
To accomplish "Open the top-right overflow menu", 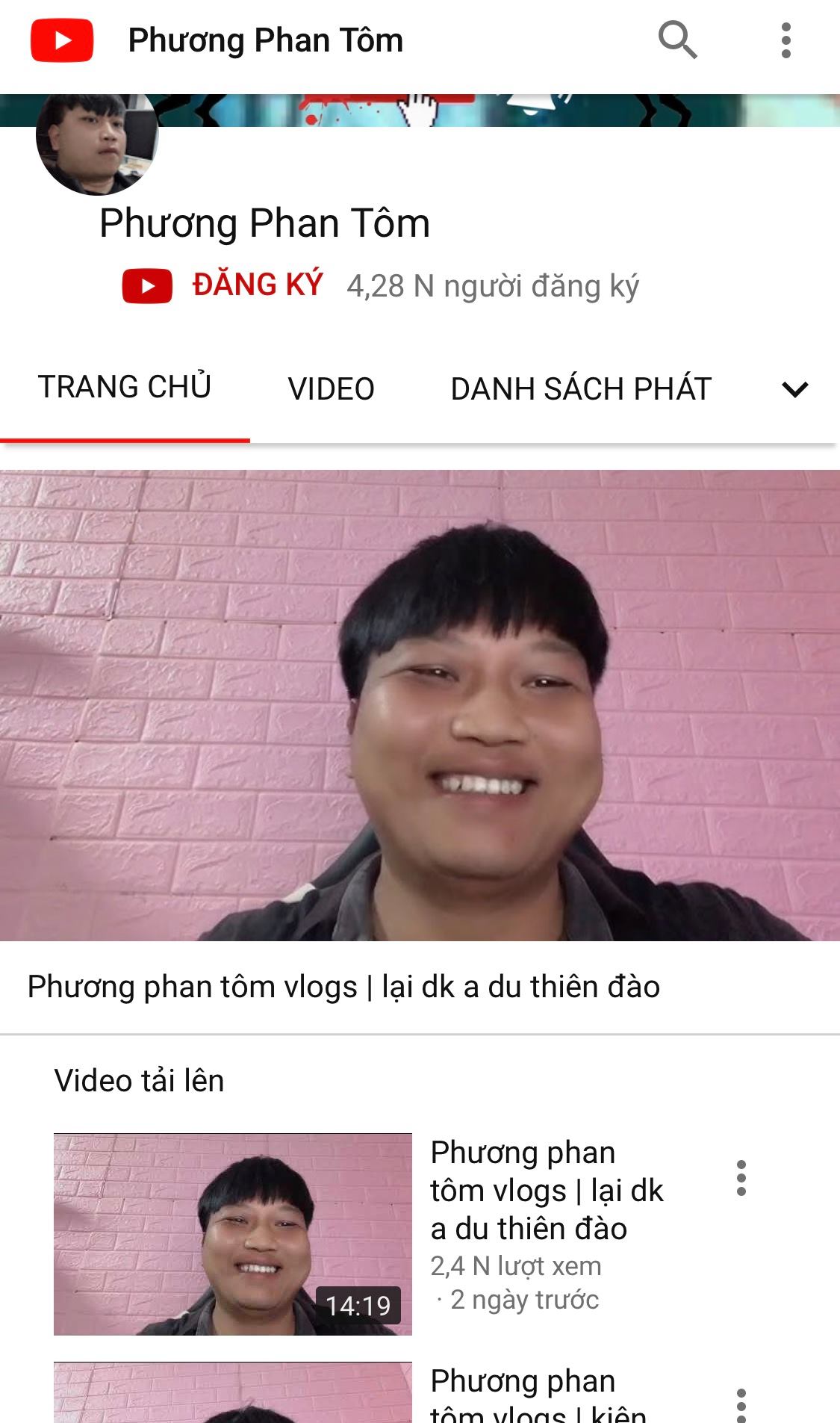I will 785,40.
